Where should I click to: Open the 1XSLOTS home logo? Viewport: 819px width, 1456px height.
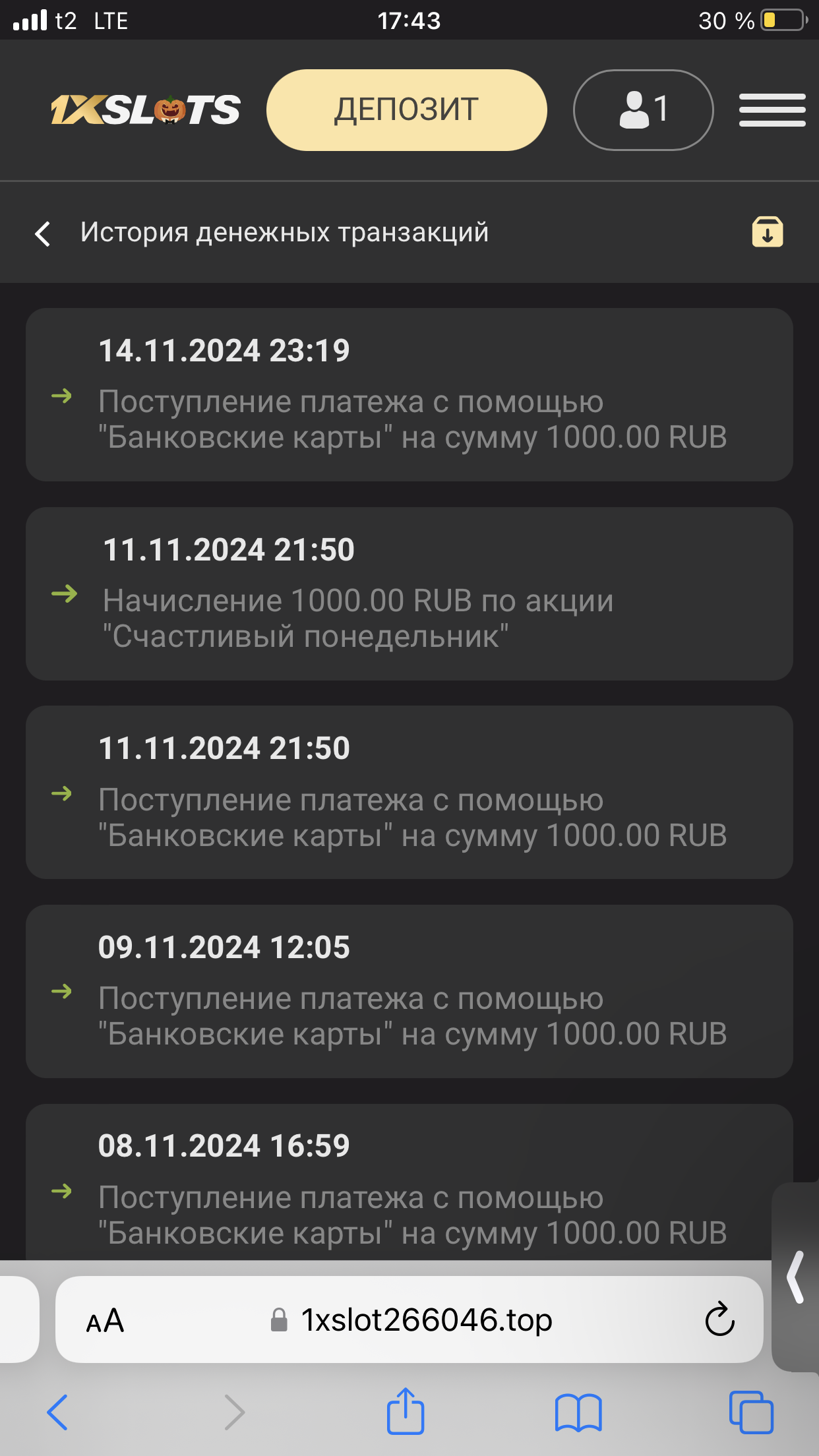tap(146, 110)
